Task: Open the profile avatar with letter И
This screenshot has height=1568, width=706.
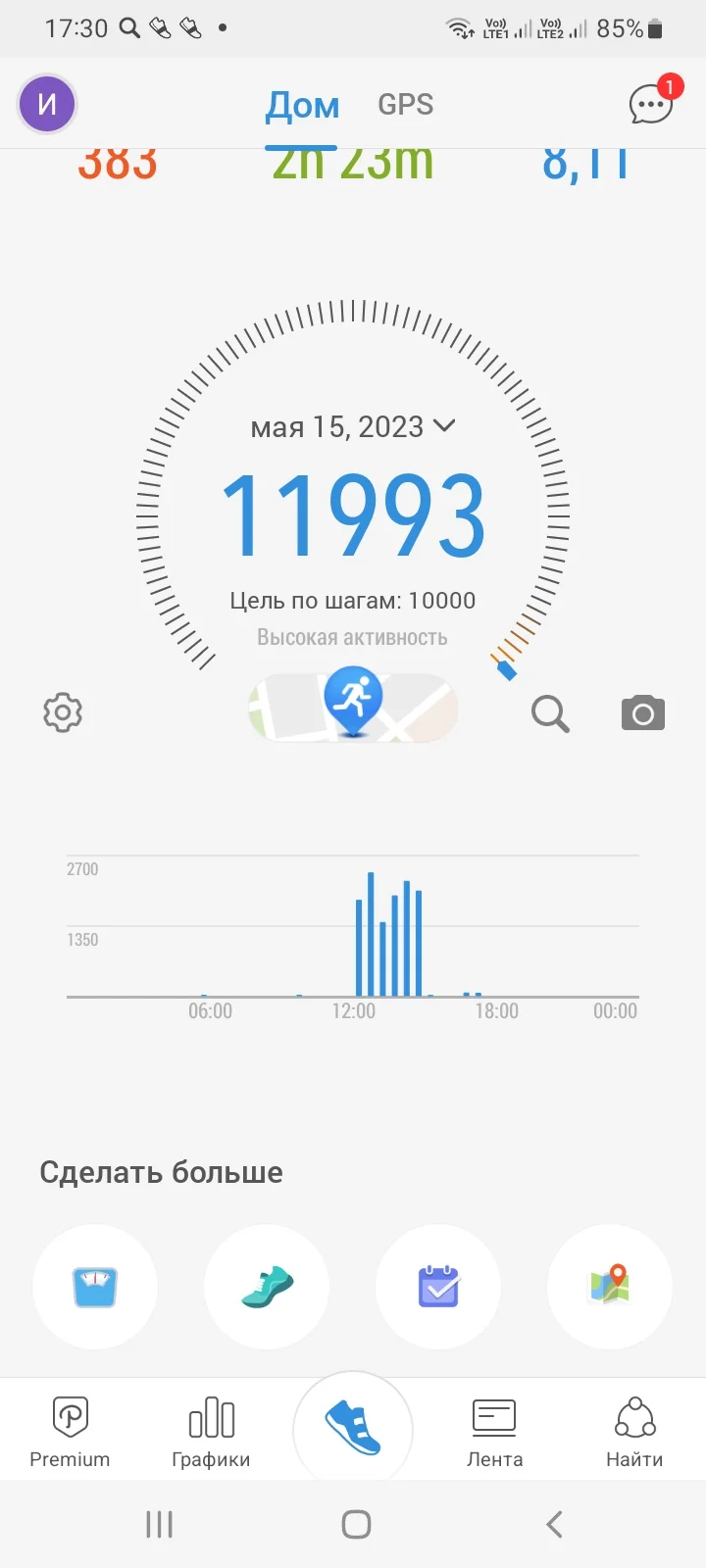Action: (x=47, y=104)
